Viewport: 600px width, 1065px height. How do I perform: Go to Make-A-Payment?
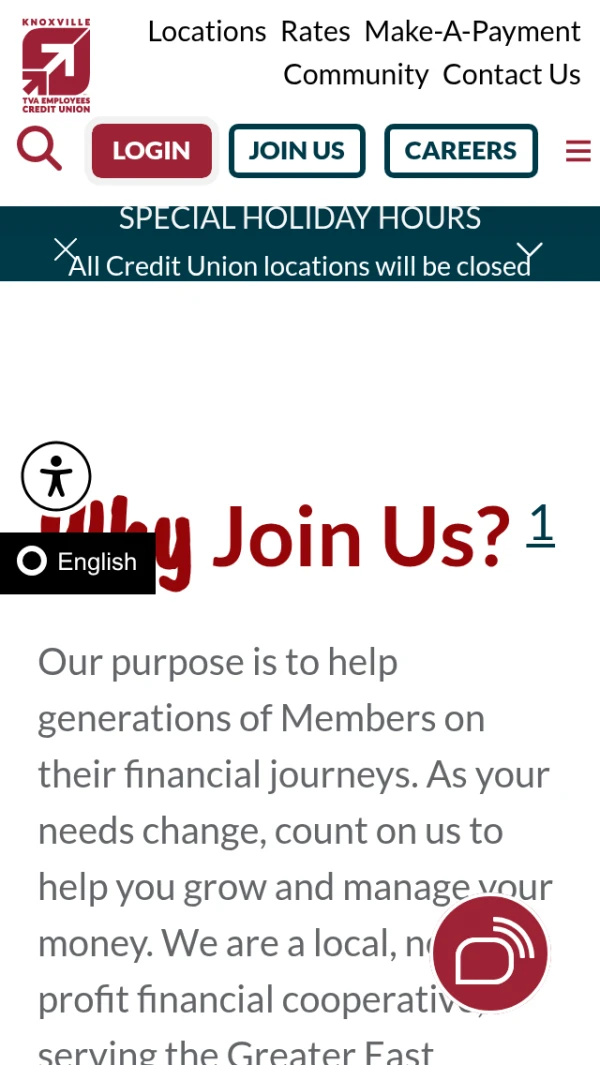click(x=473, y=31)
